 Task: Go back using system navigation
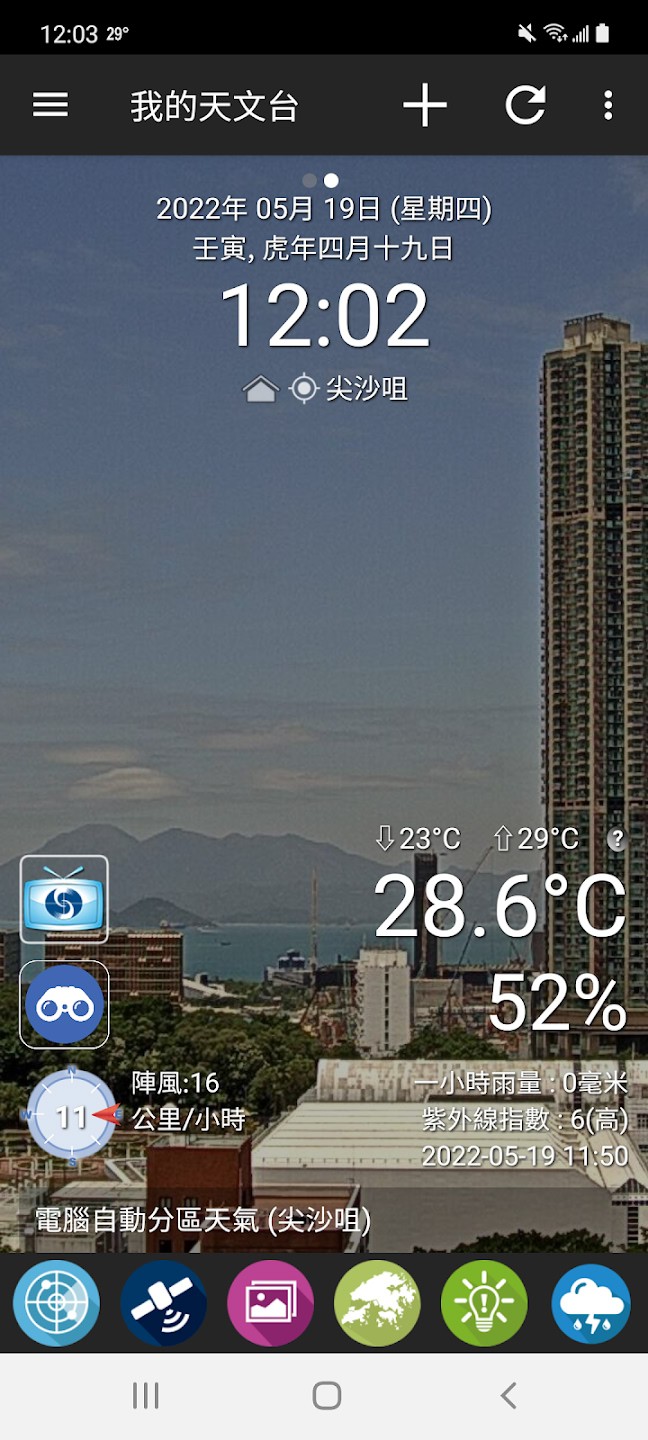click(508, 1396)
